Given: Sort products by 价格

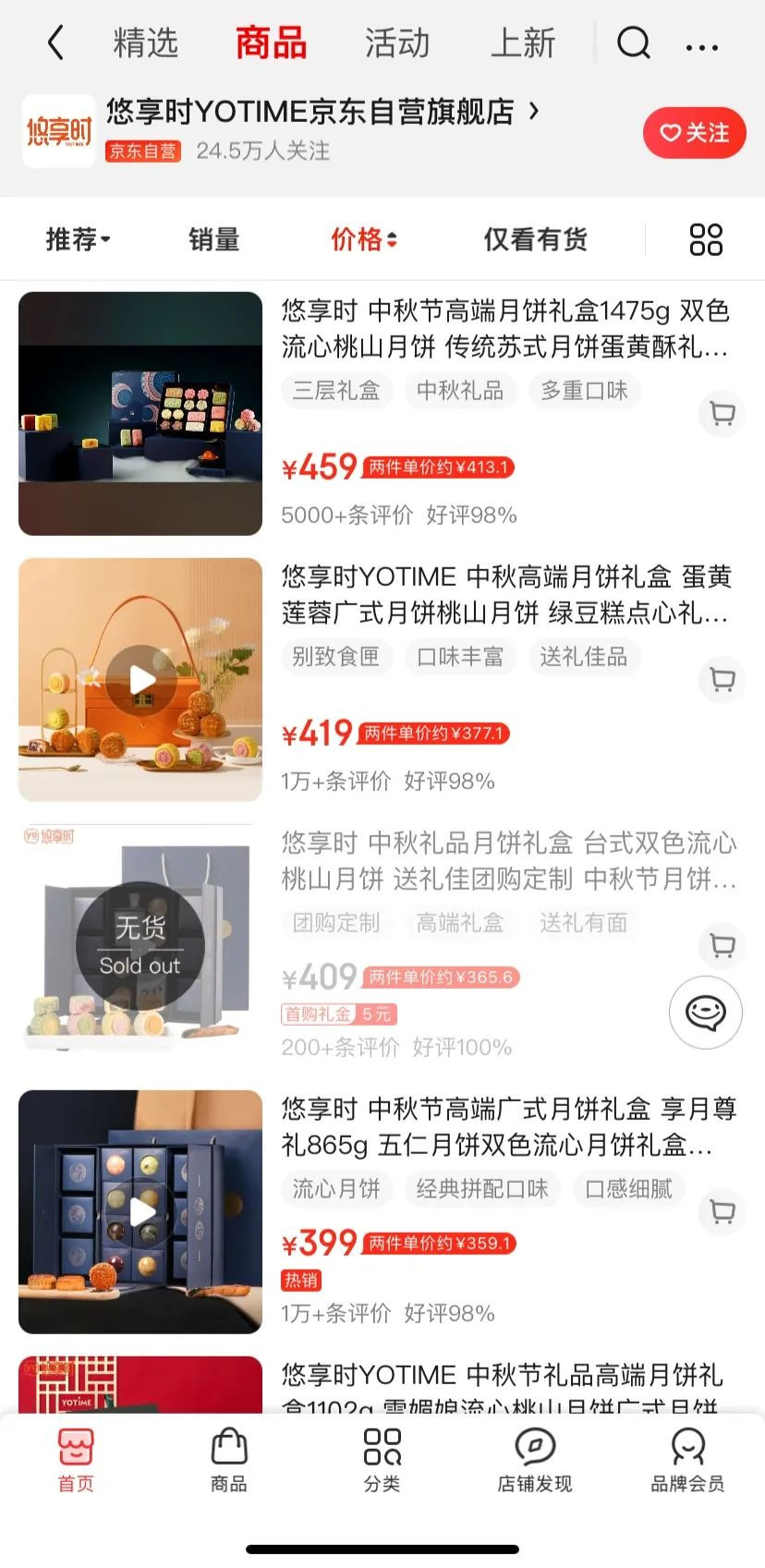Looking at the screenshot, I should 363,239.
